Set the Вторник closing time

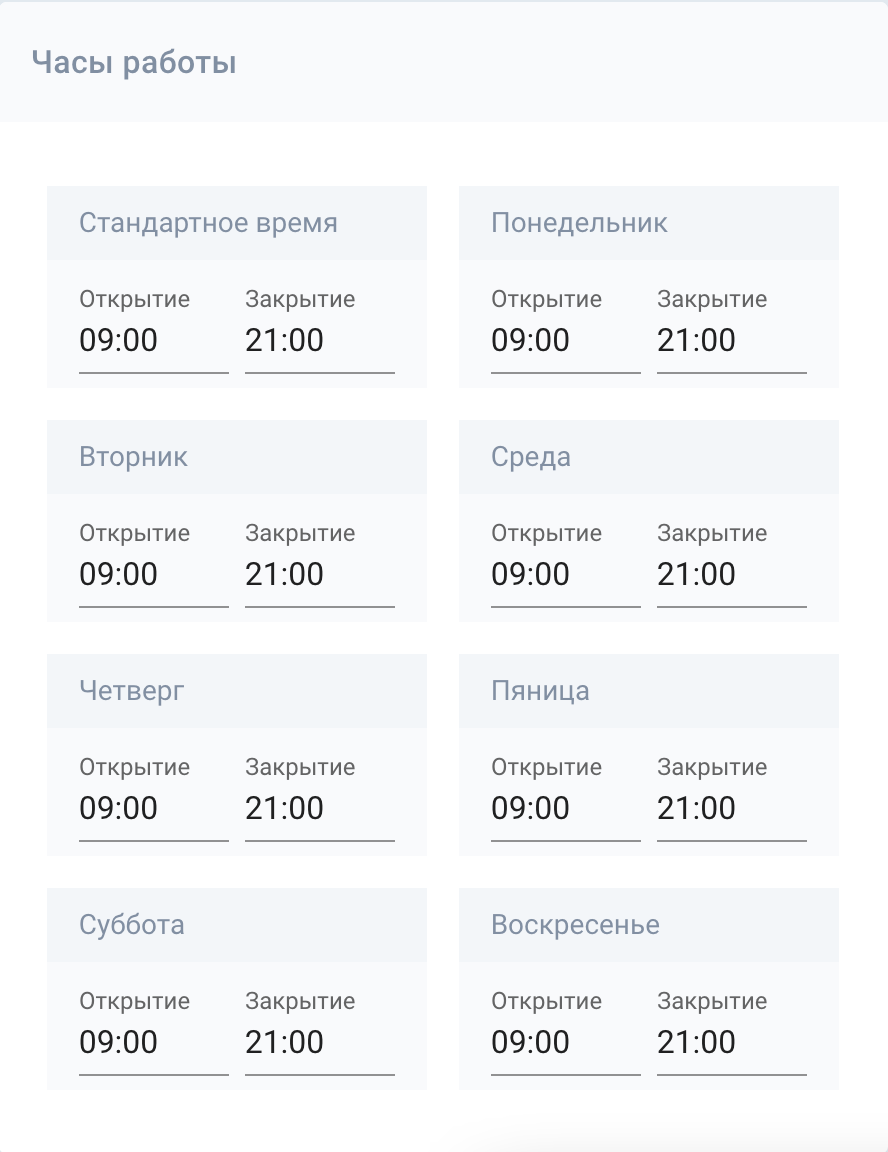[x=319, y=575]
